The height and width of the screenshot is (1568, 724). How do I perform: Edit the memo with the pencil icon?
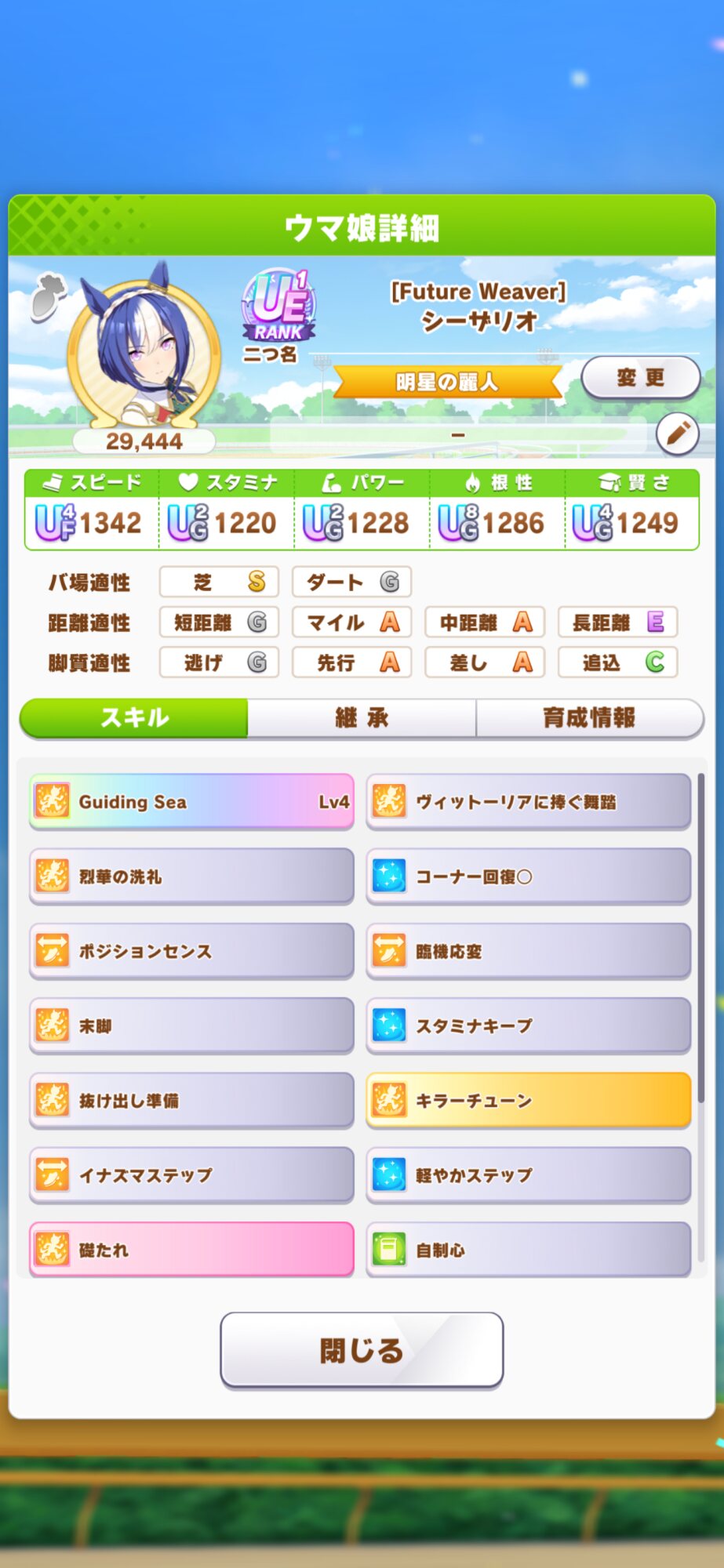click(x=677, y=433)
